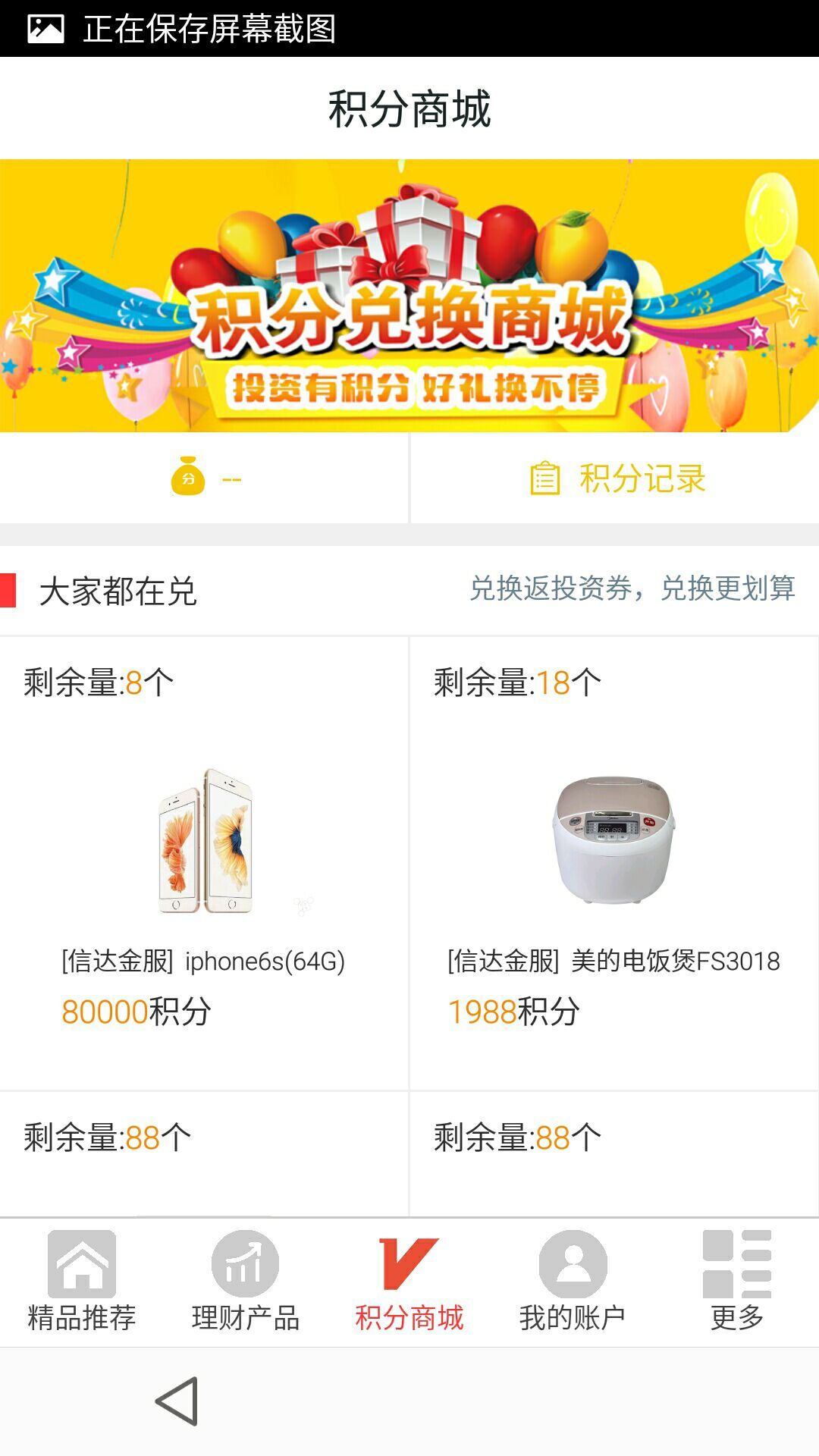The image size is (819, 1456).
Task: Go back with the system back button
Action: pos(177,1401)
